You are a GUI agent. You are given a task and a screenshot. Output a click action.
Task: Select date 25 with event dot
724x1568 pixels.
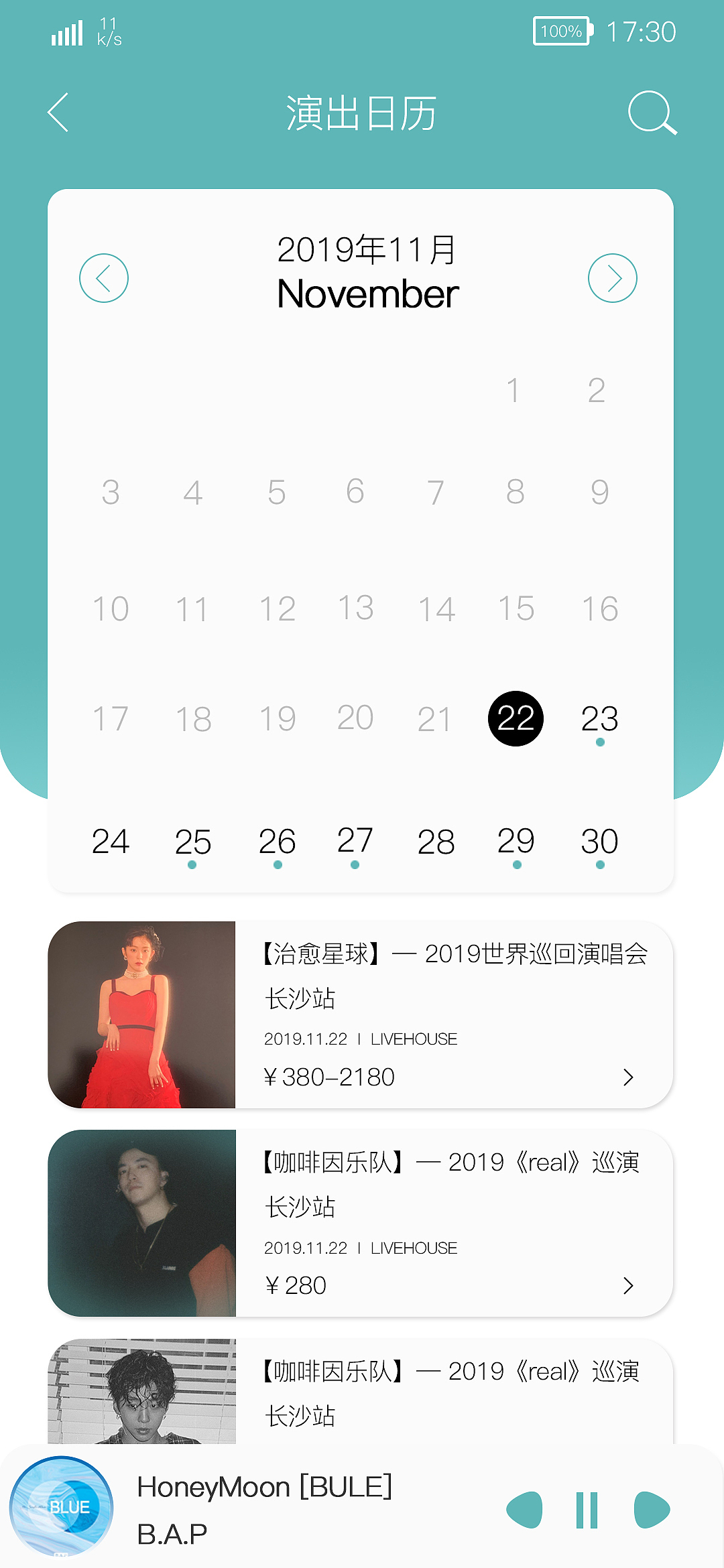(194, 843)
